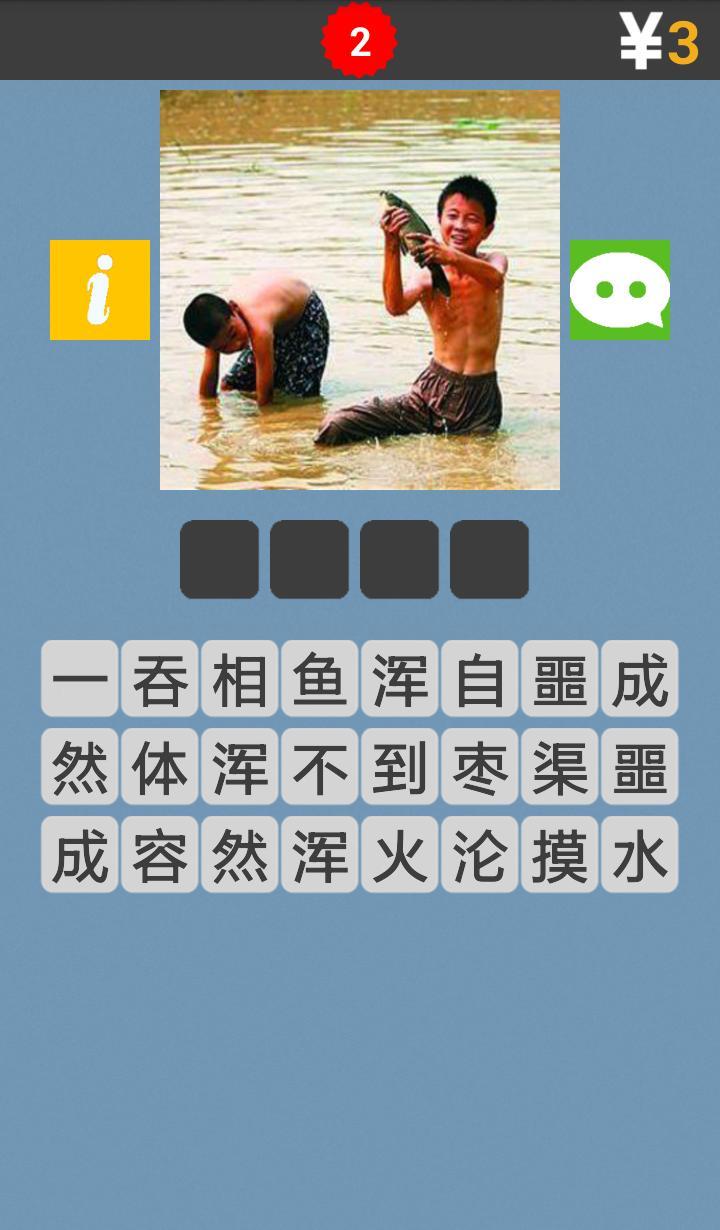Share the puzzle via the WeChat icon
720x1230 pixels.
620,290
